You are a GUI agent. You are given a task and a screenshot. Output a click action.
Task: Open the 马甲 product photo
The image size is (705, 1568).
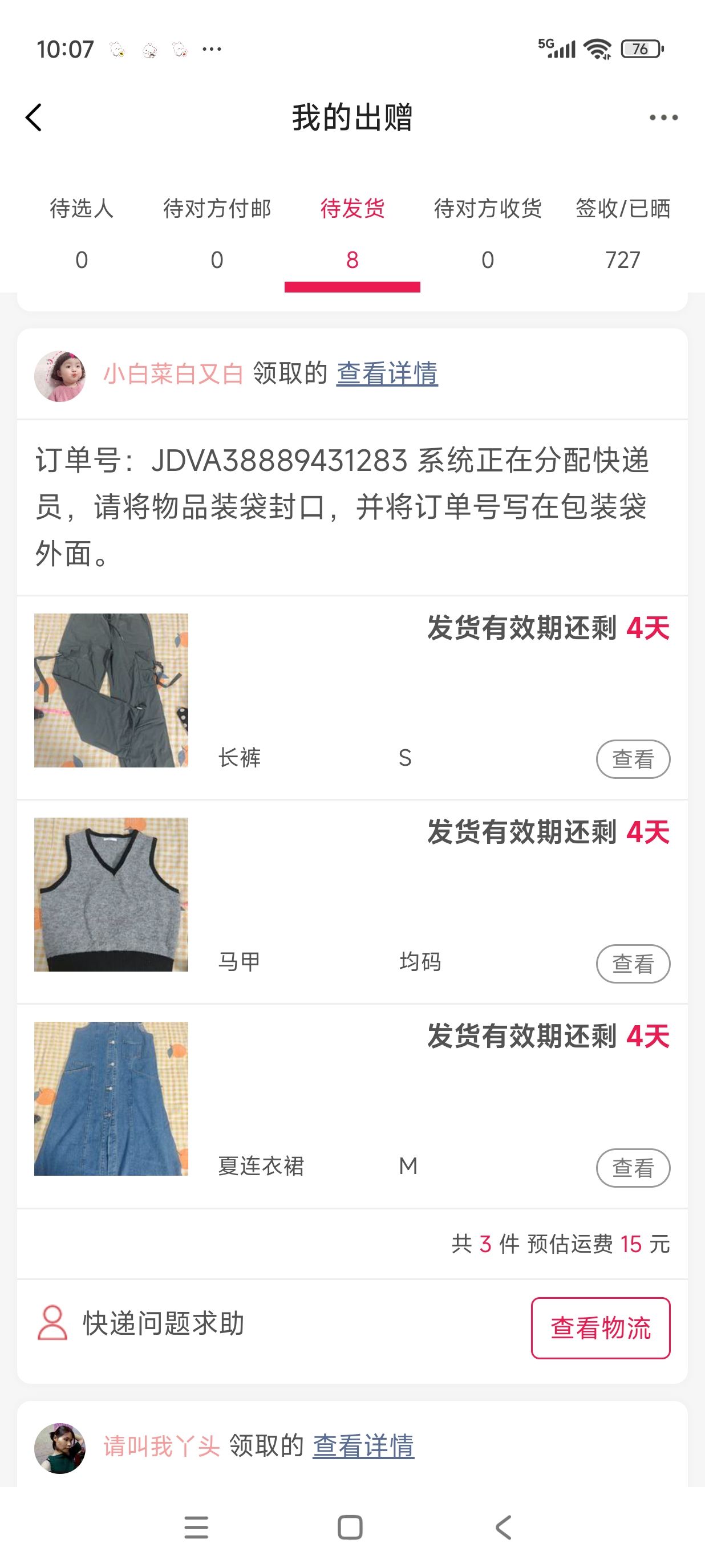[111, 894]
